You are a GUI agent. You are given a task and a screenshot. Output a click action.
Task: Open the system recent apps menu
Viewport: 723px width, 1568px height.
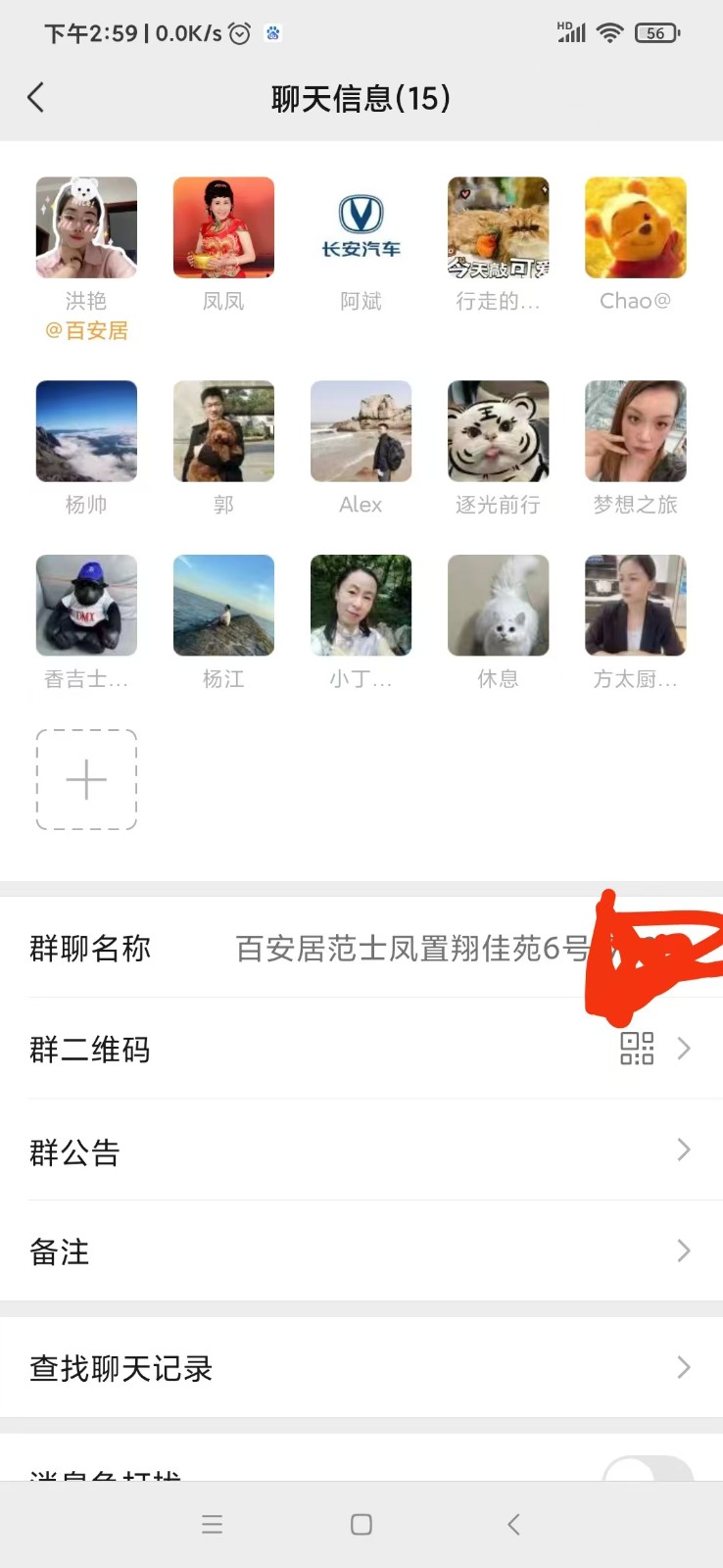pyautogui.click(x=212, y=1524)
